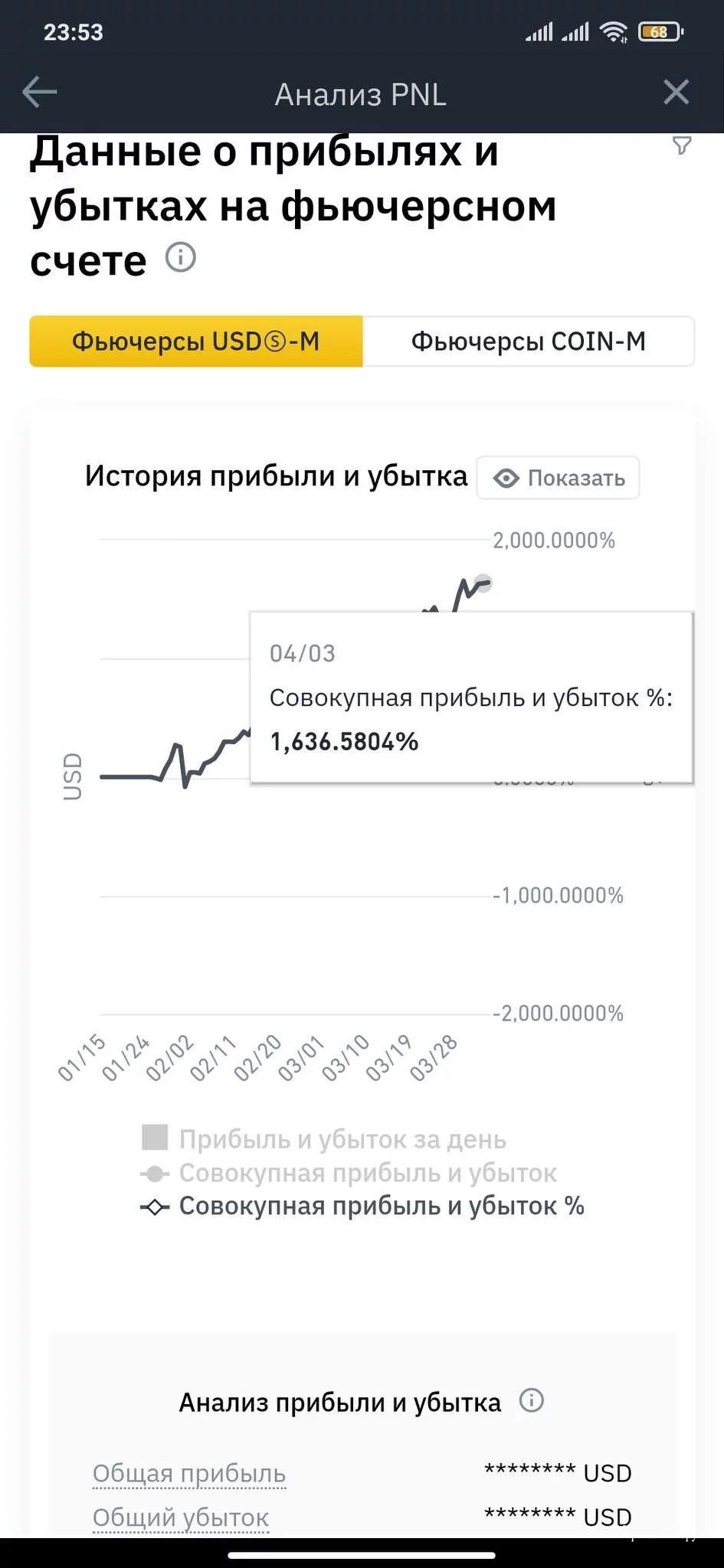Select the Фьючерсы USDⓈ-M tab
The width and height of the screenshot is (724, 1568).
[196, 341]
